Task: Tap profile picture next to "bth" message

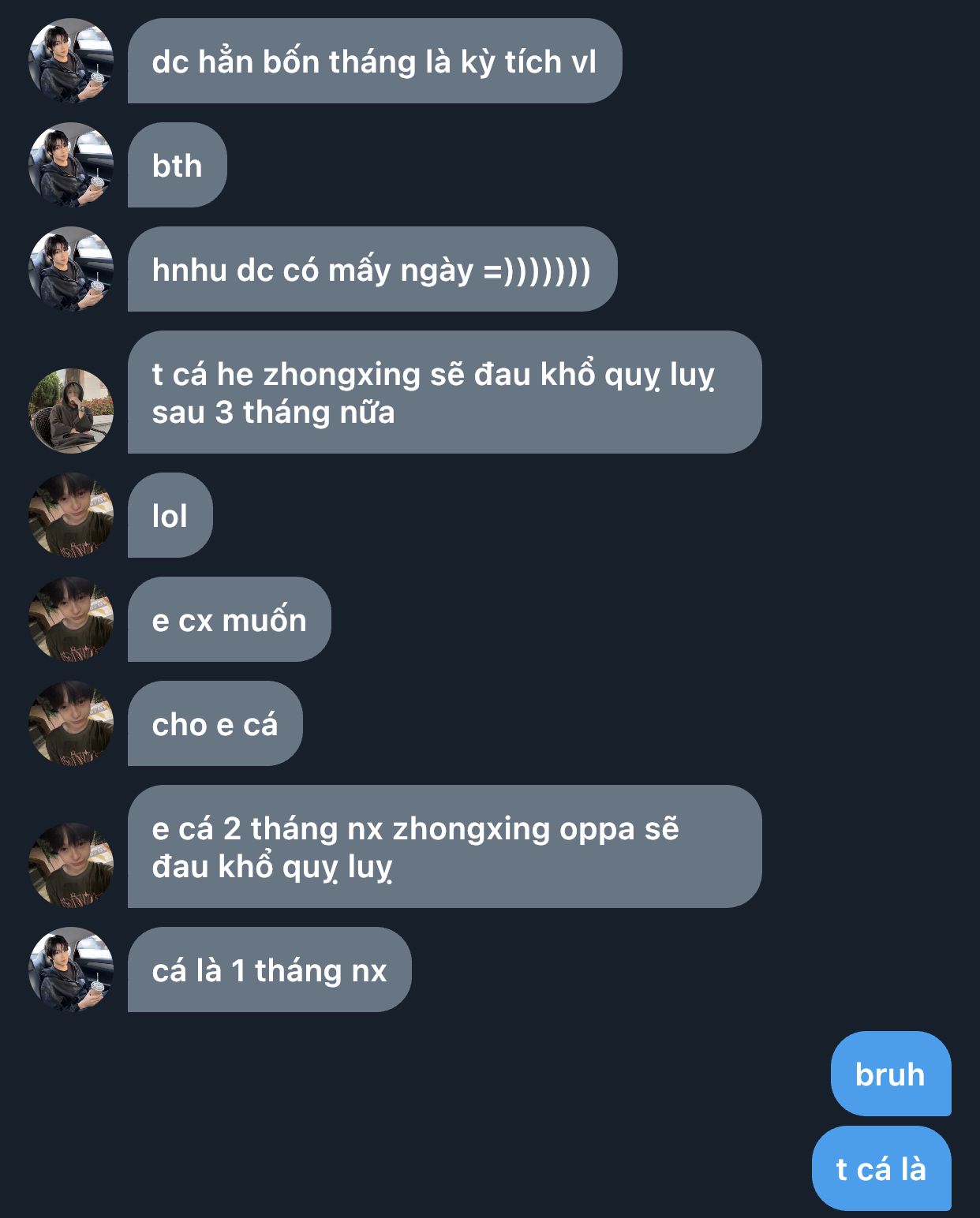Action: [x=71, y=165]
